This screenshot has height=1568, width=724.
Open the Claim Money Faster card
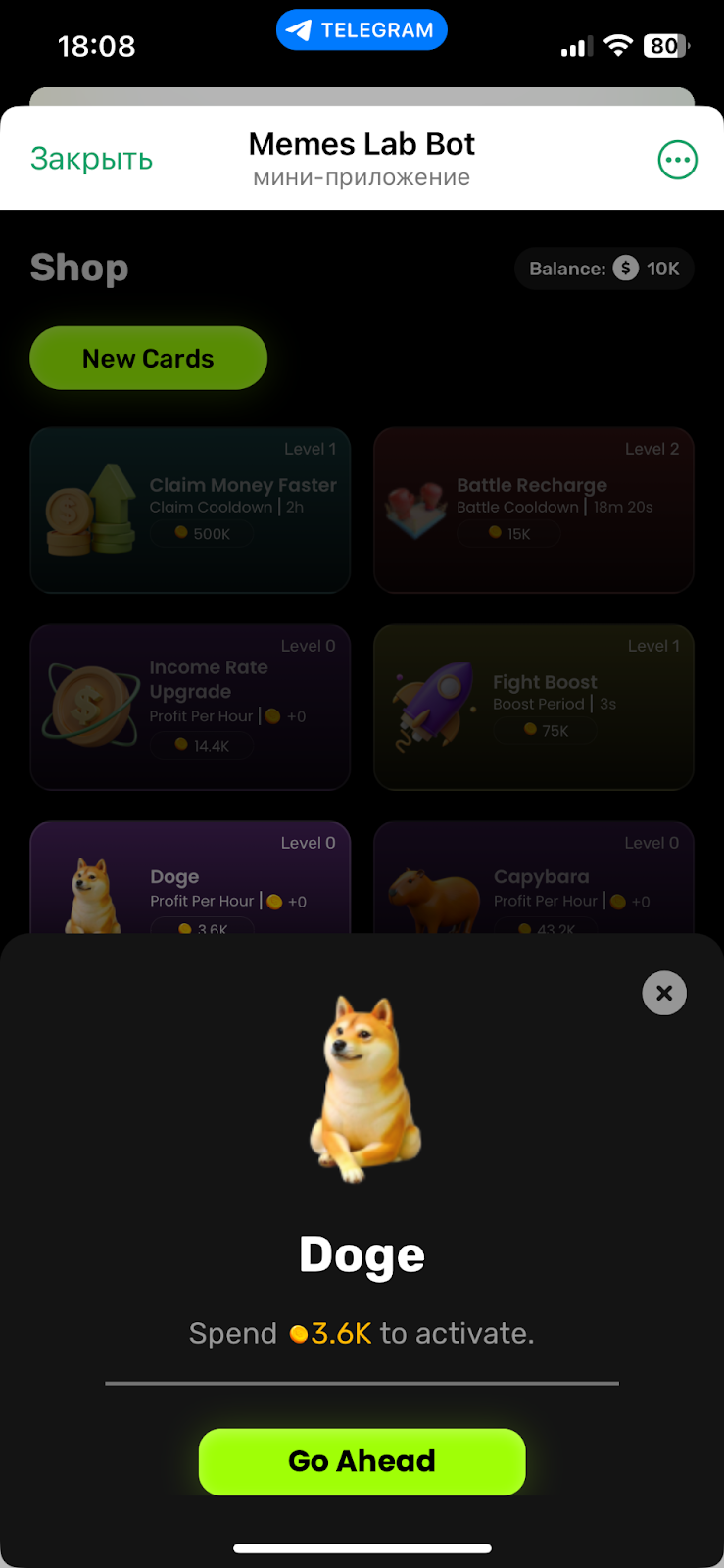[x=190, y=510]
